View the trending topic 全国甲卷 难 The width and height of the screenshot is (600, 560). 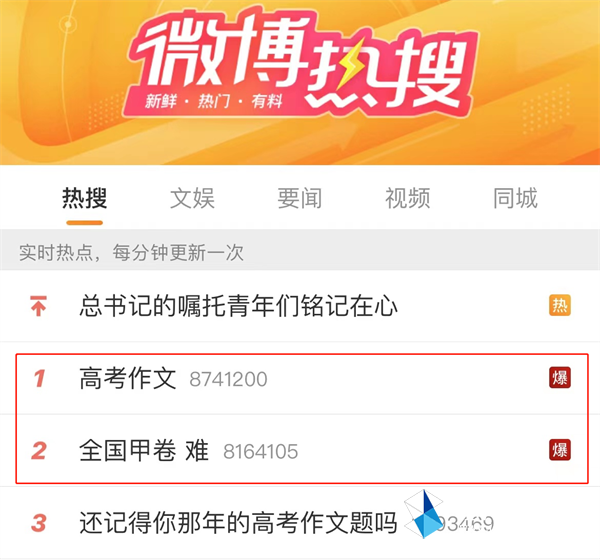click(x=144, y=451)
